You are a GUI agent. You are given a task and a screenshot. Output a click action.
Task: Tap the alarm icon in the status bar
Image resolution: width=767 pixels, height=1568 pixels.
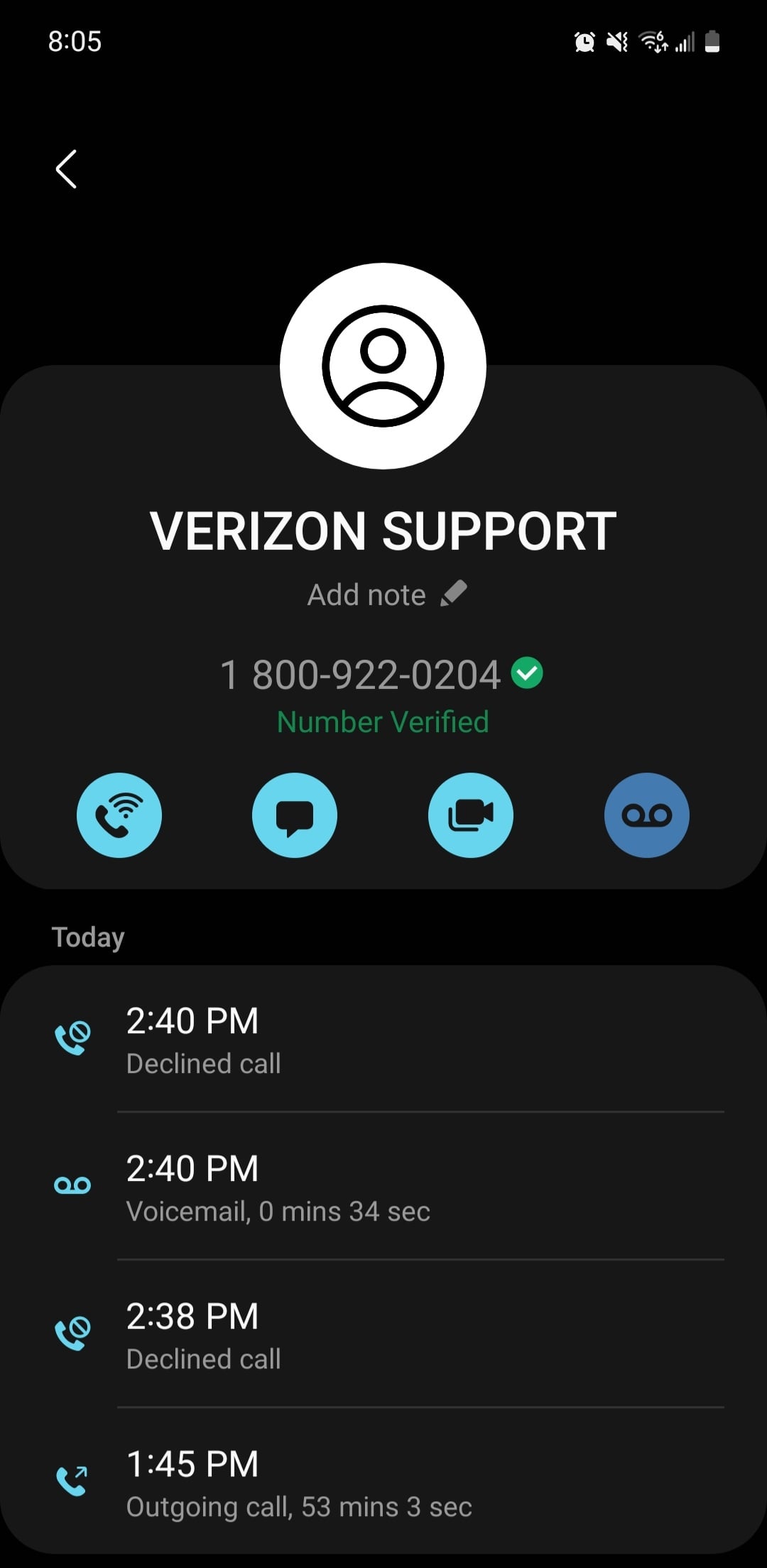tap(584, 42)
